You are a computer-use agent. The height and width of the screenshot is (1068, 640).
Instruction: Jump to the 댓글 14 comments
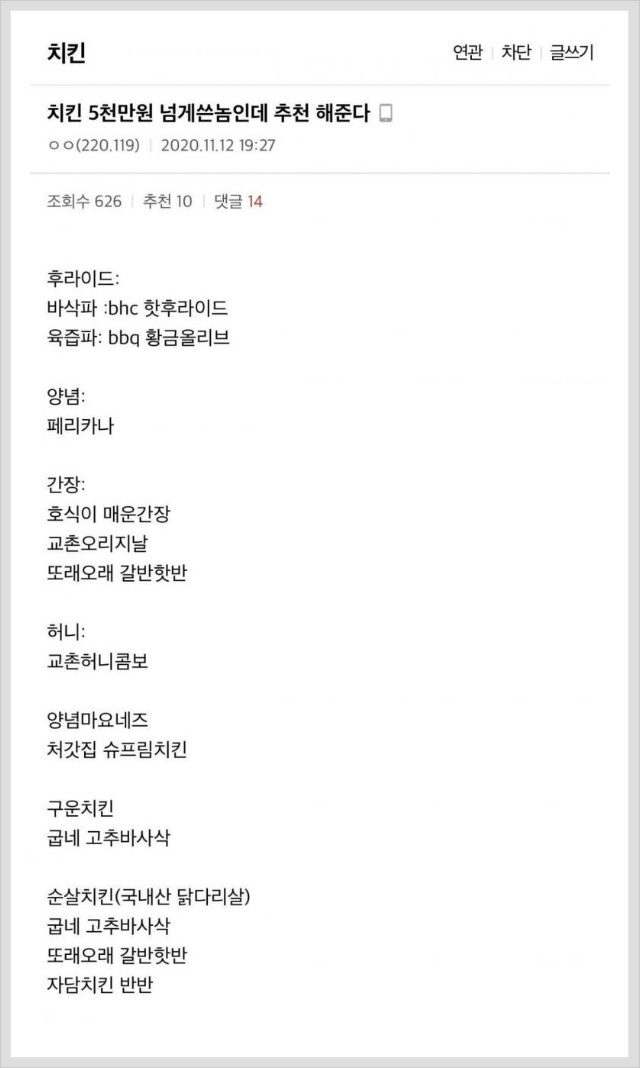pyautogui.click(x=238, y=201)
